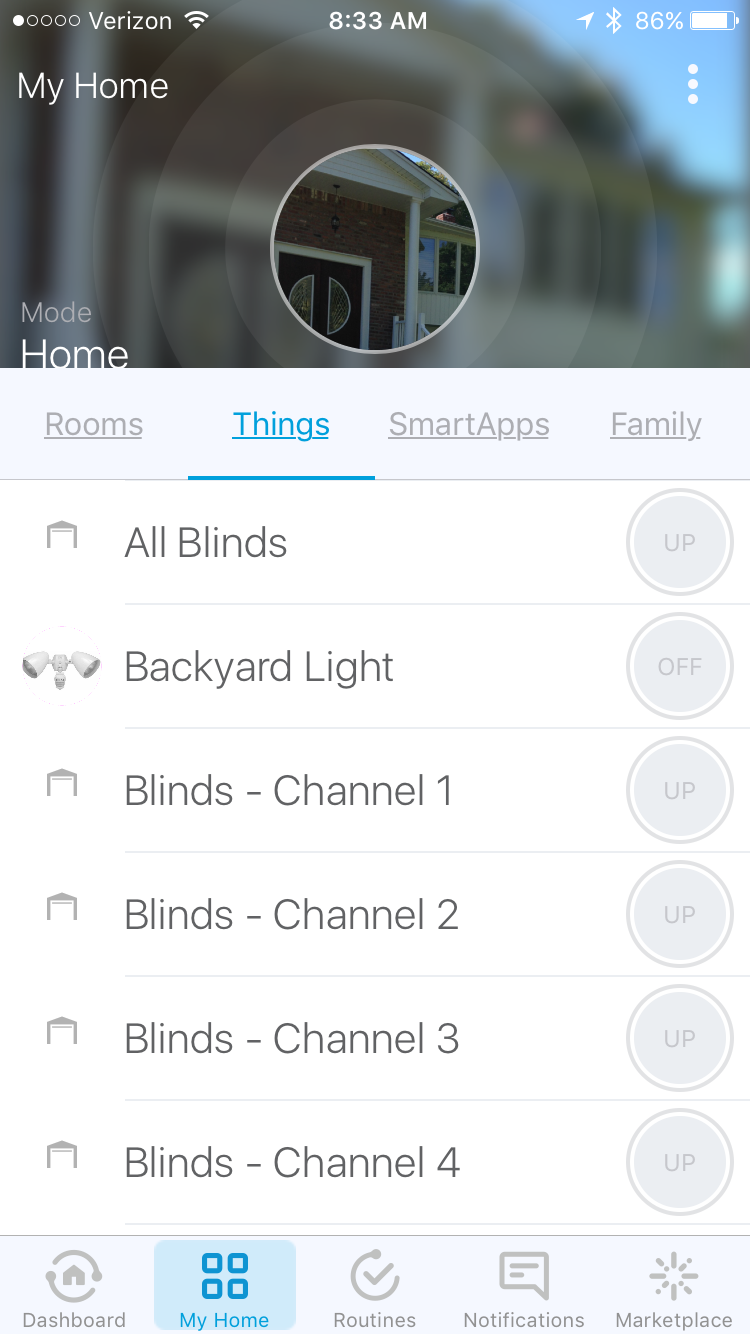
Task: Toggle Blinds - Channel 3 UP button
Action: click(679, 1039)
